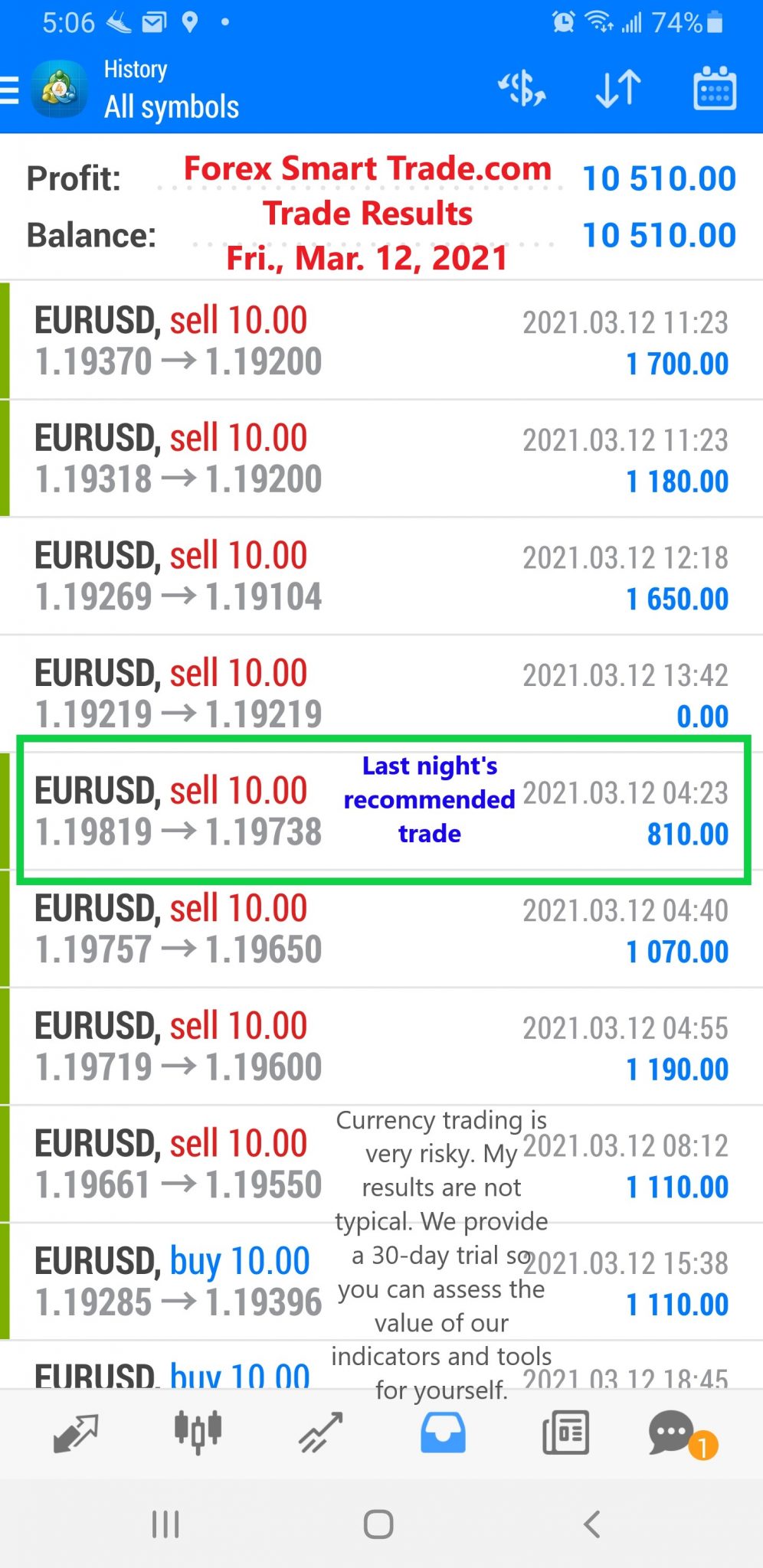Open the EURUSD sell trade from 1.19757
This screenshot has height=1568, width=763.
(x=381, y=929)
